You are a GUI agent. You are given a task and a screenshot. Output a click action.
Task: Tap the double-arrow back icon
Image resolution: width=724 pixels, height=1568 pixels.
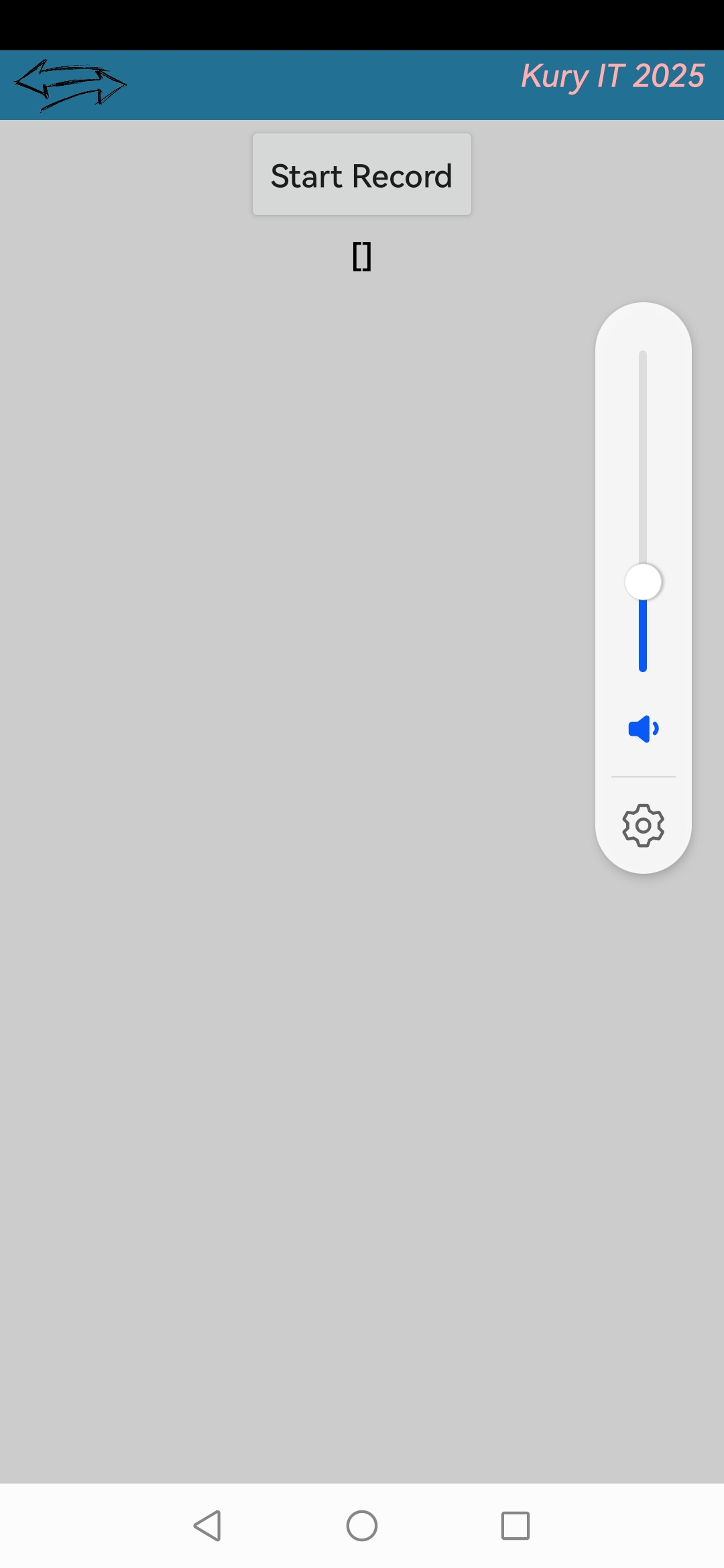pyautogui.click(x=70, y=85)
